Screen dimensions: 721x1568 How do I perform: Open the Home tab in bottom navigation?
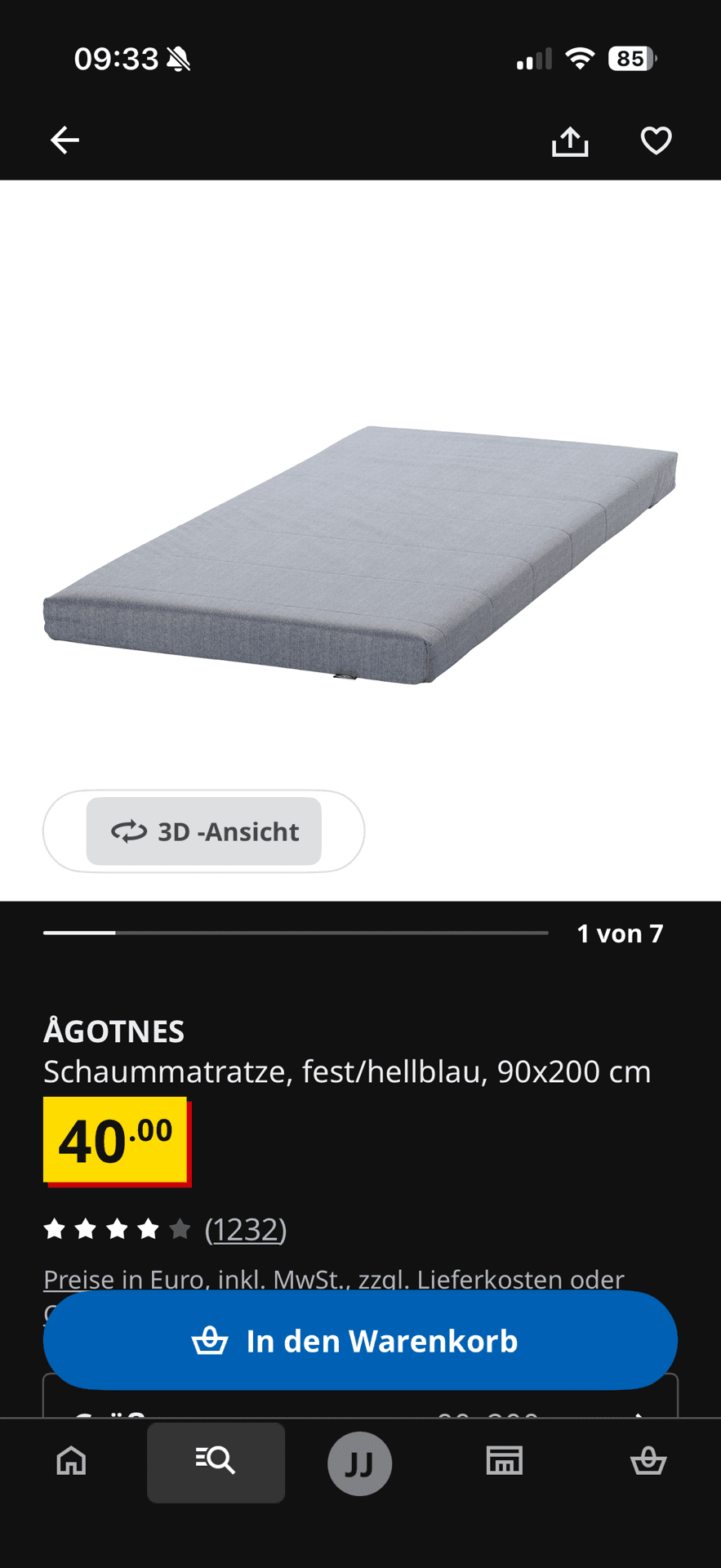pyautogui.click(x=71, y=1463)
